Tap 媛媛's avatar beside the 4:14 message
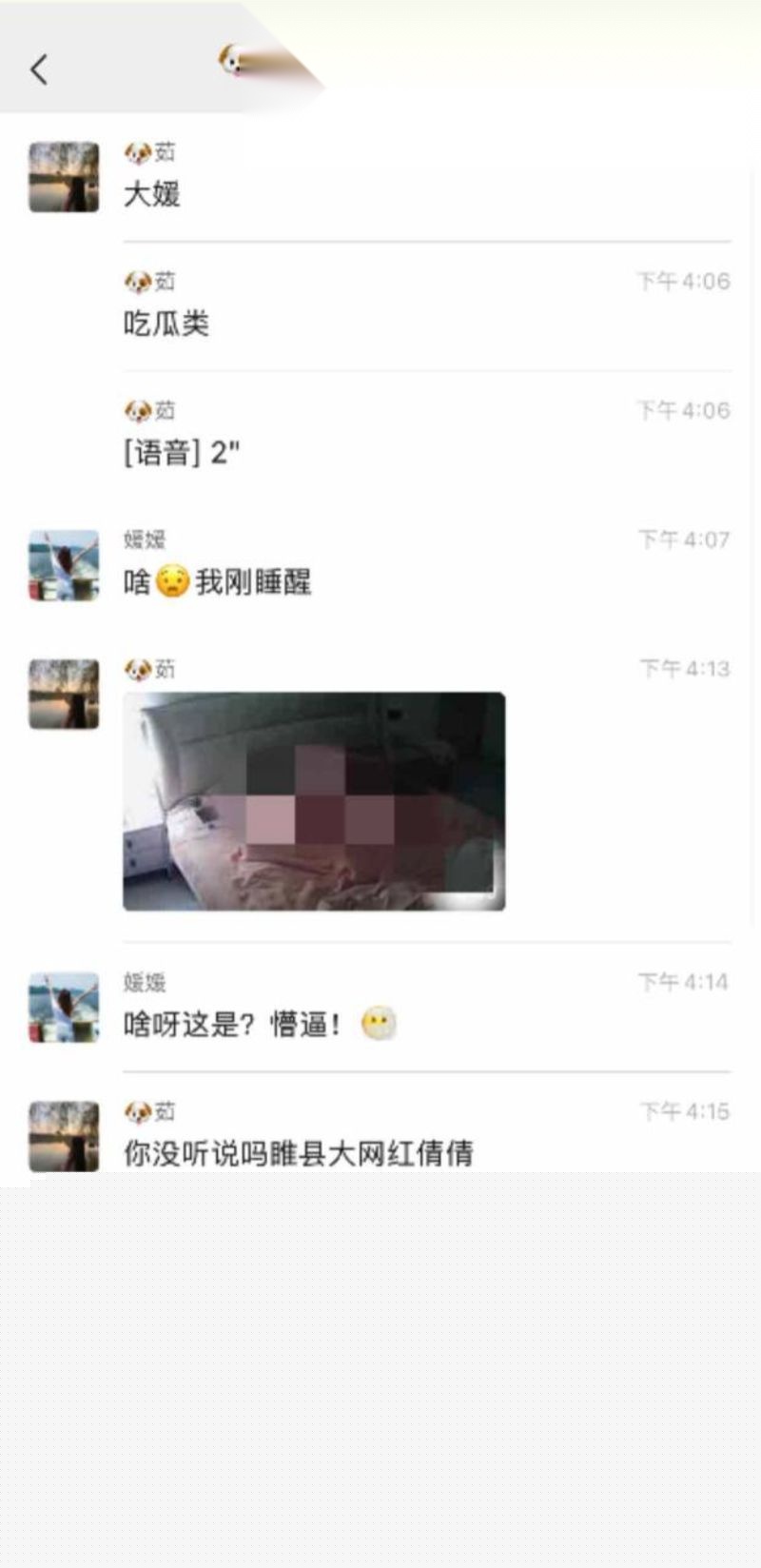The width and height of the screenshot is (761, 1568). click(x=63, y=1007)
